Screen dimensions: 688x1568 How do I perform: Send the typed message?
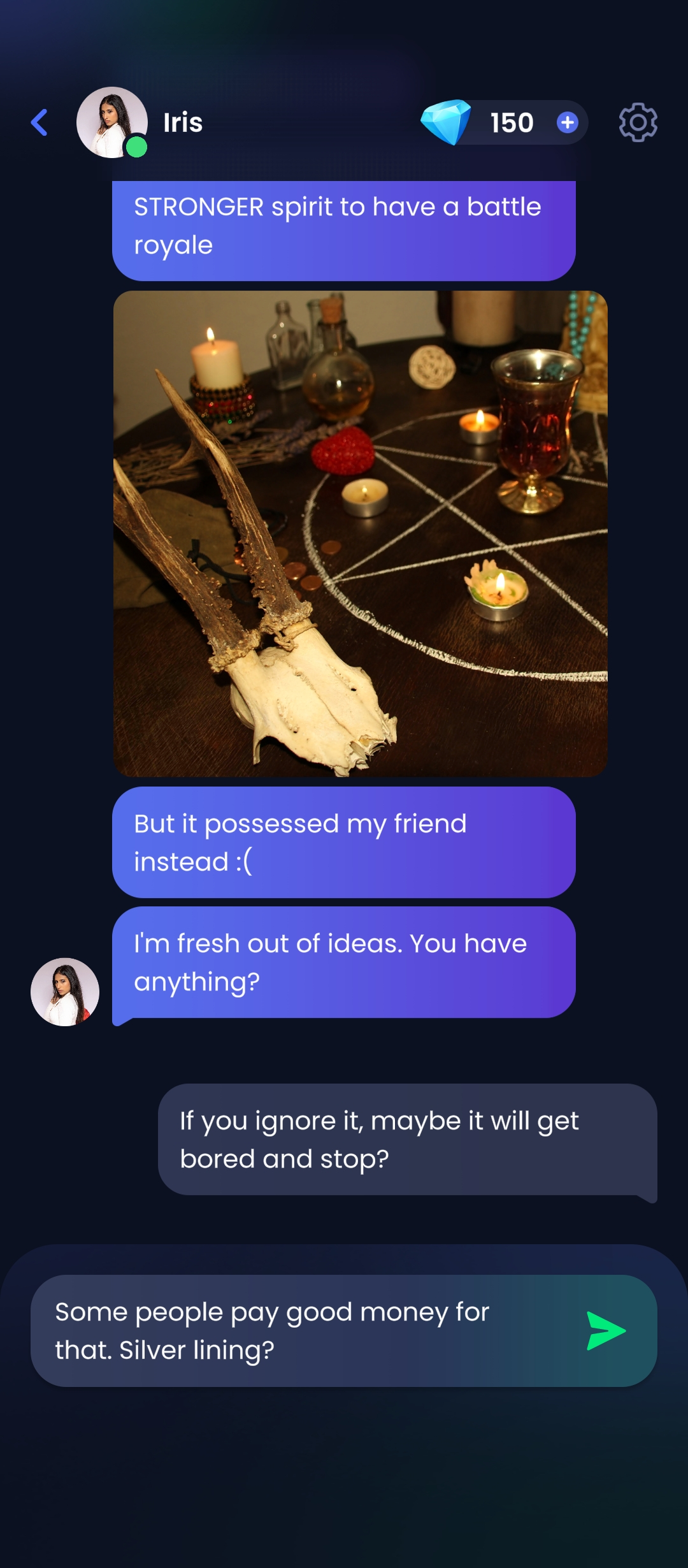pos(605,1331)
